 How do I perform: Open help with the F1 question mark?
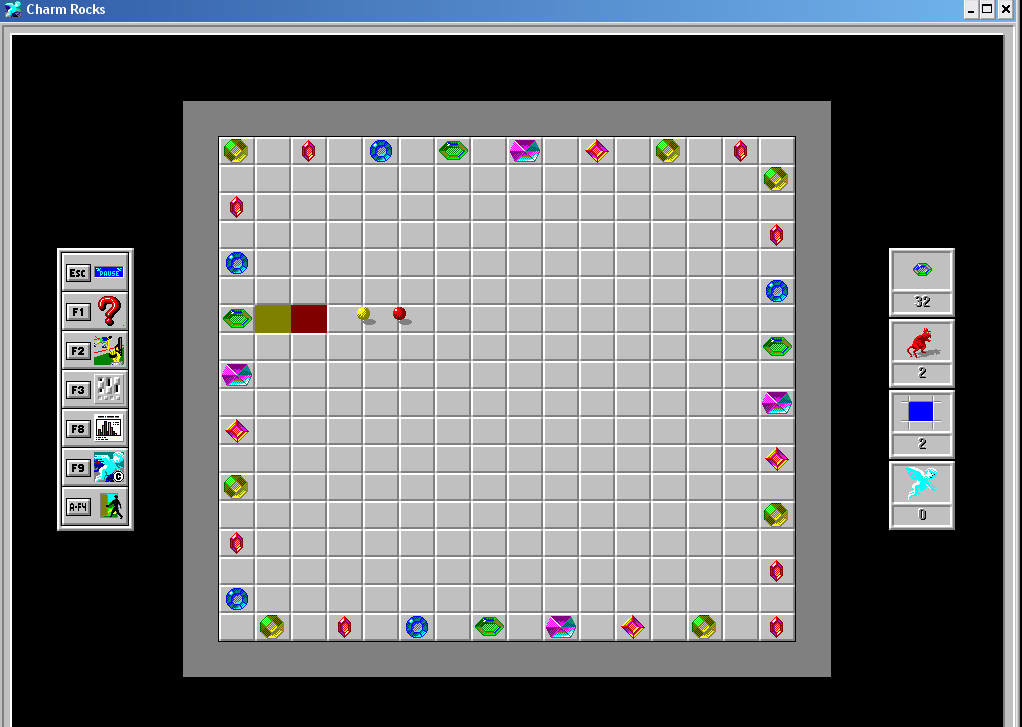(x=95, y=311)
